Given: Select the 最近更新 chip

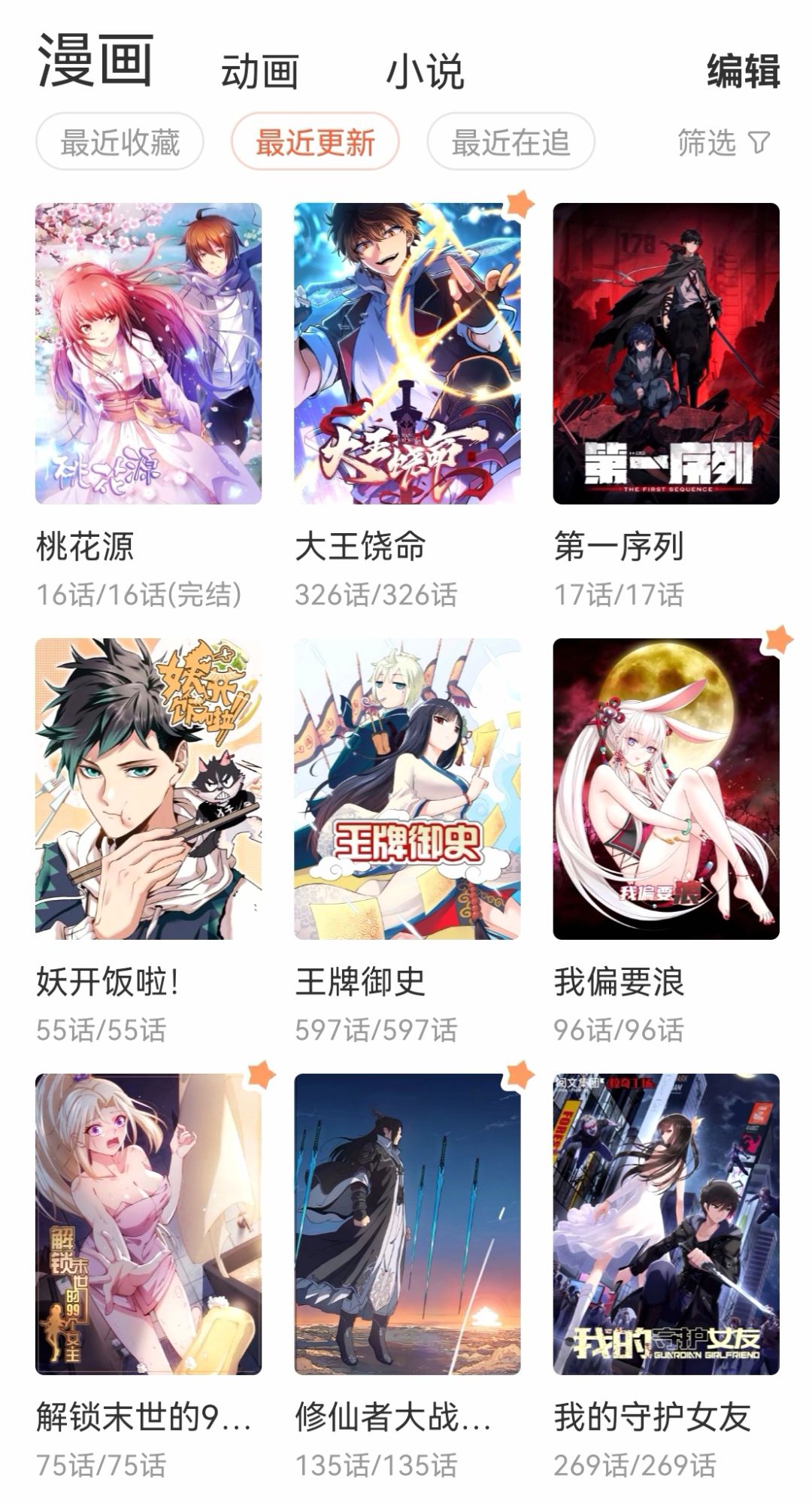Looking at the screenshot, I should [x=315, y=141].
